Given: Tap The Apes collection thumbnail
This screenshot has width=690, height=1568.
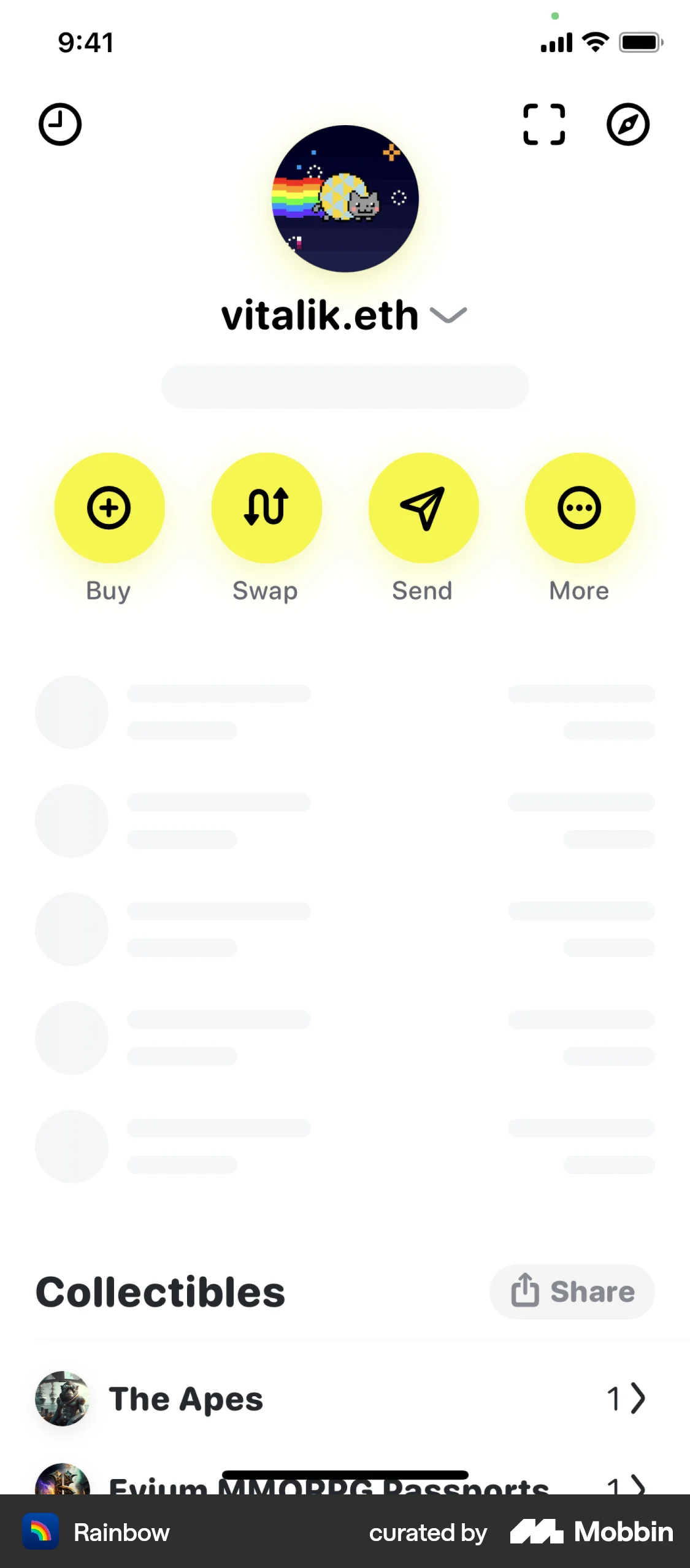Looking at the screenshot, I should (63, 1399).
